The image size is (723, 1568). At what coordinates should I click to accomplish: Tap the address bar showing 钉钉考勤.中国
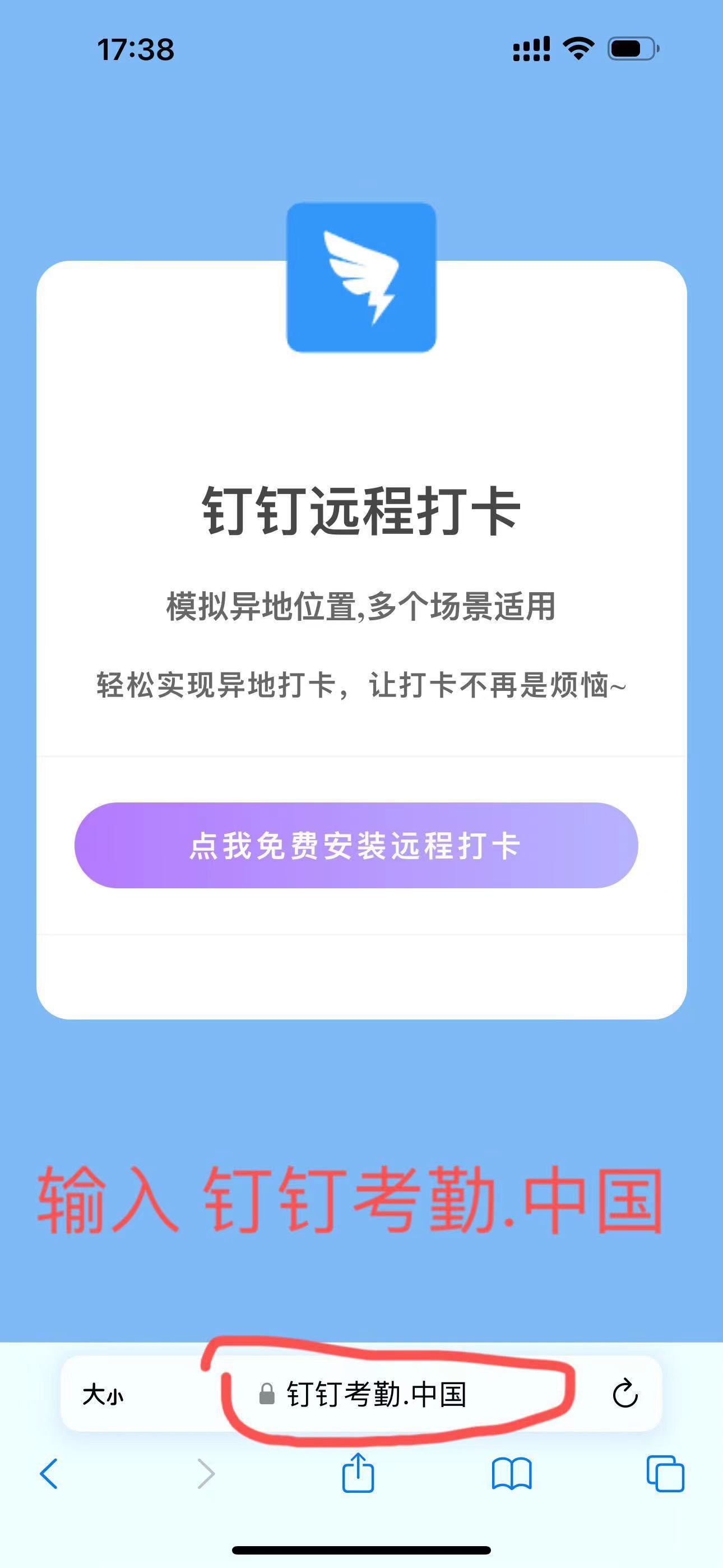click(x=363, y=1394)
